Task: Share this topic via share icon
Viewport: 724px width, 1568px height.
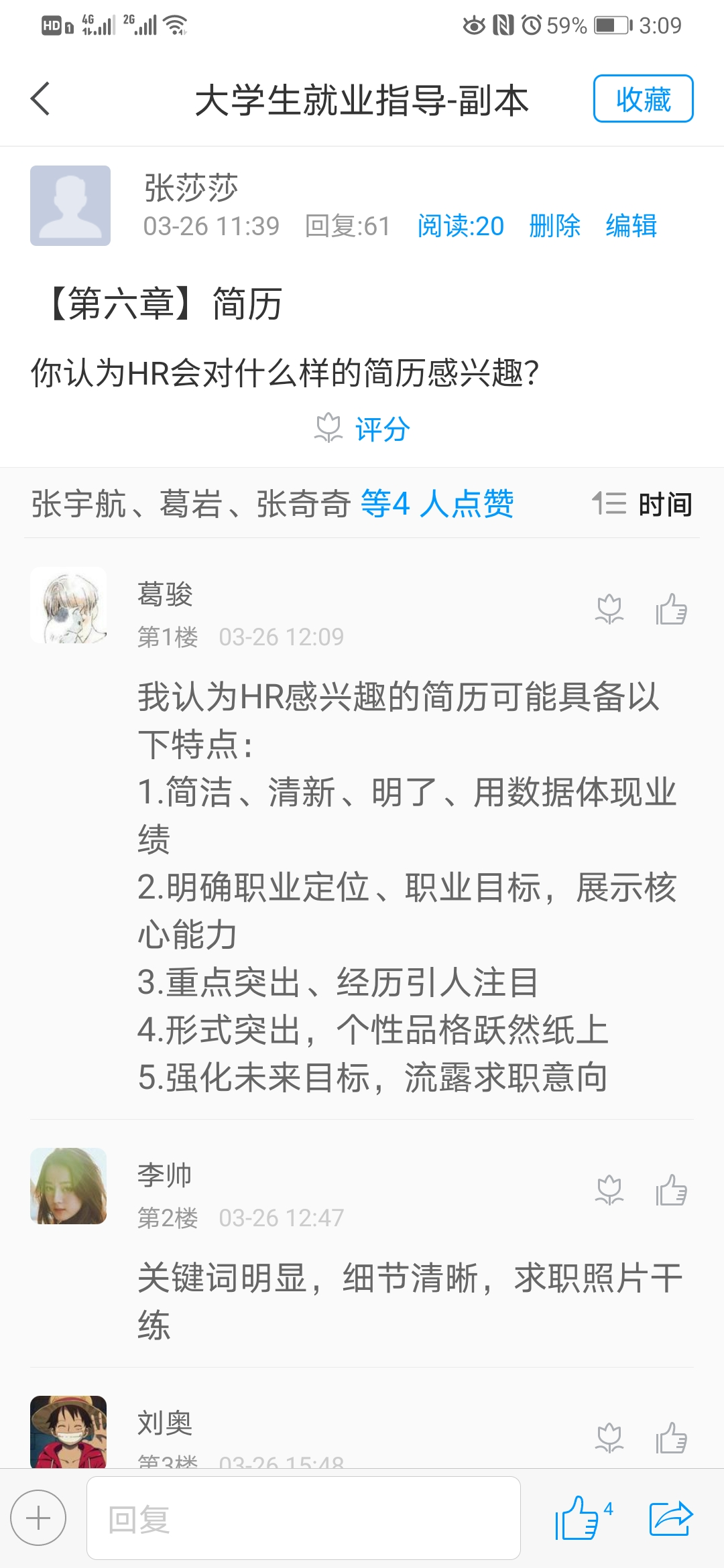Action: tap(670, 1518)
